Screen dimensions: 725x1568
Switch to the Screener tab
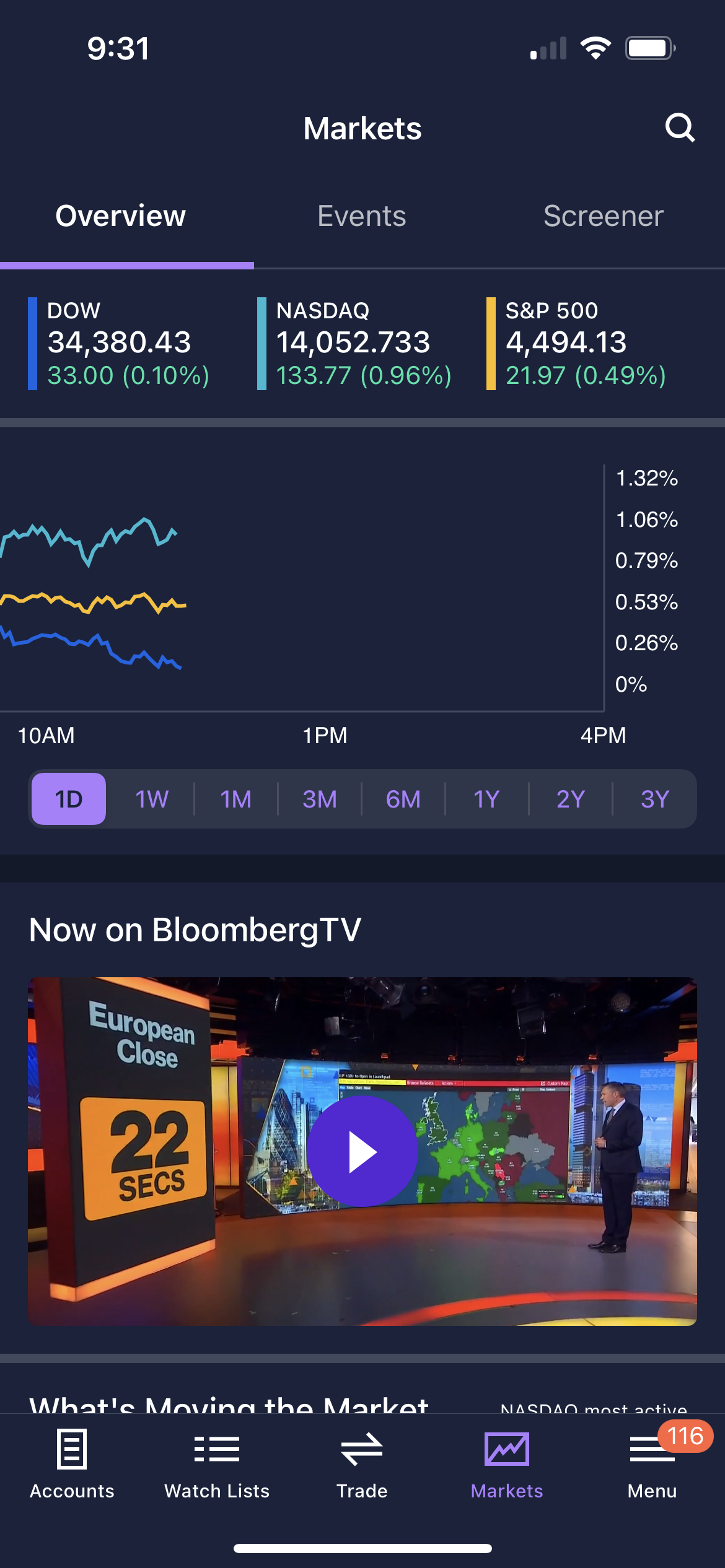[x=604, y=216]
